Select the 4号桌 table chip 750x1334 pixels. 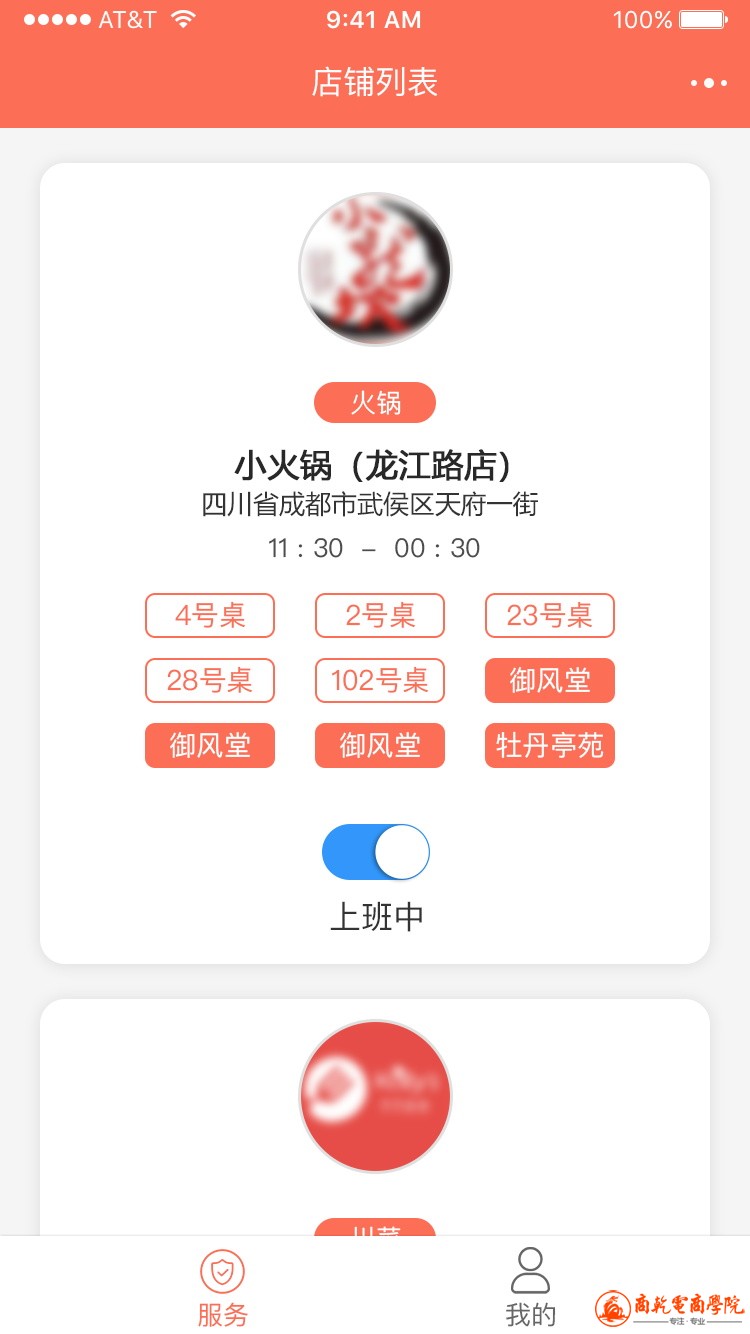tap(210, 615)
